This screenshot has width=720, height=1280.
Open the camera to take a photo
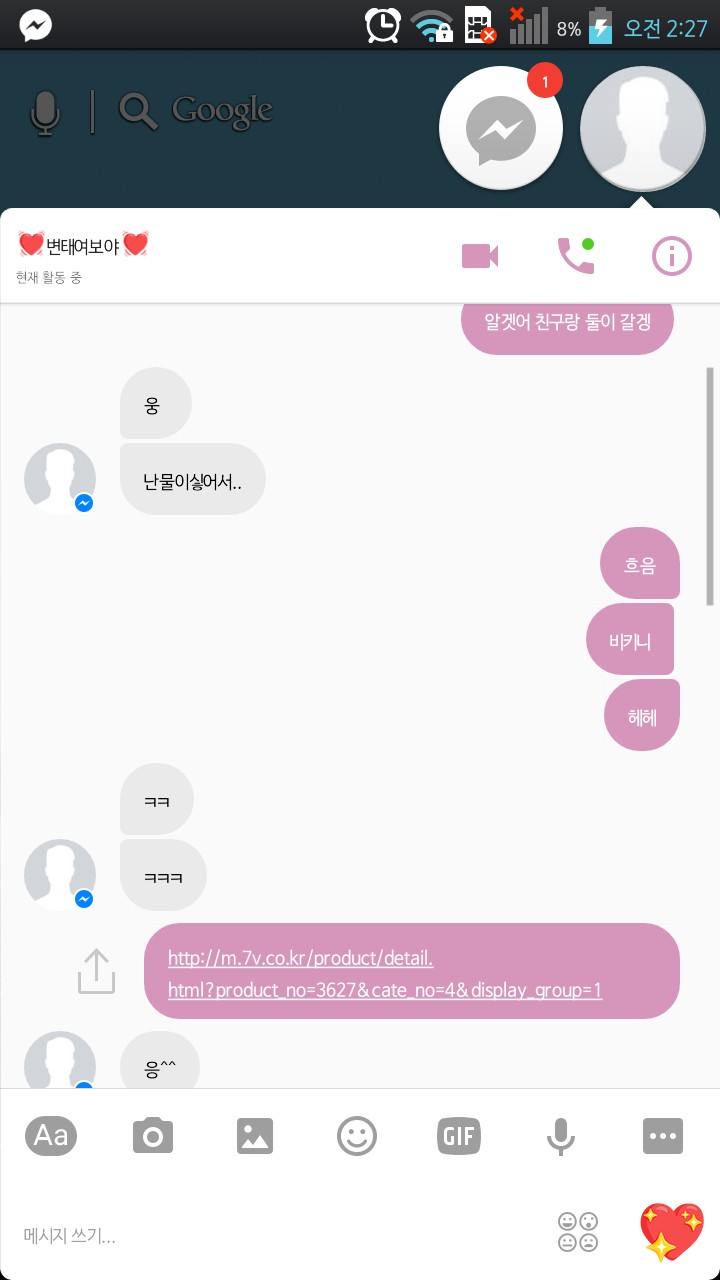(152, 1135)
